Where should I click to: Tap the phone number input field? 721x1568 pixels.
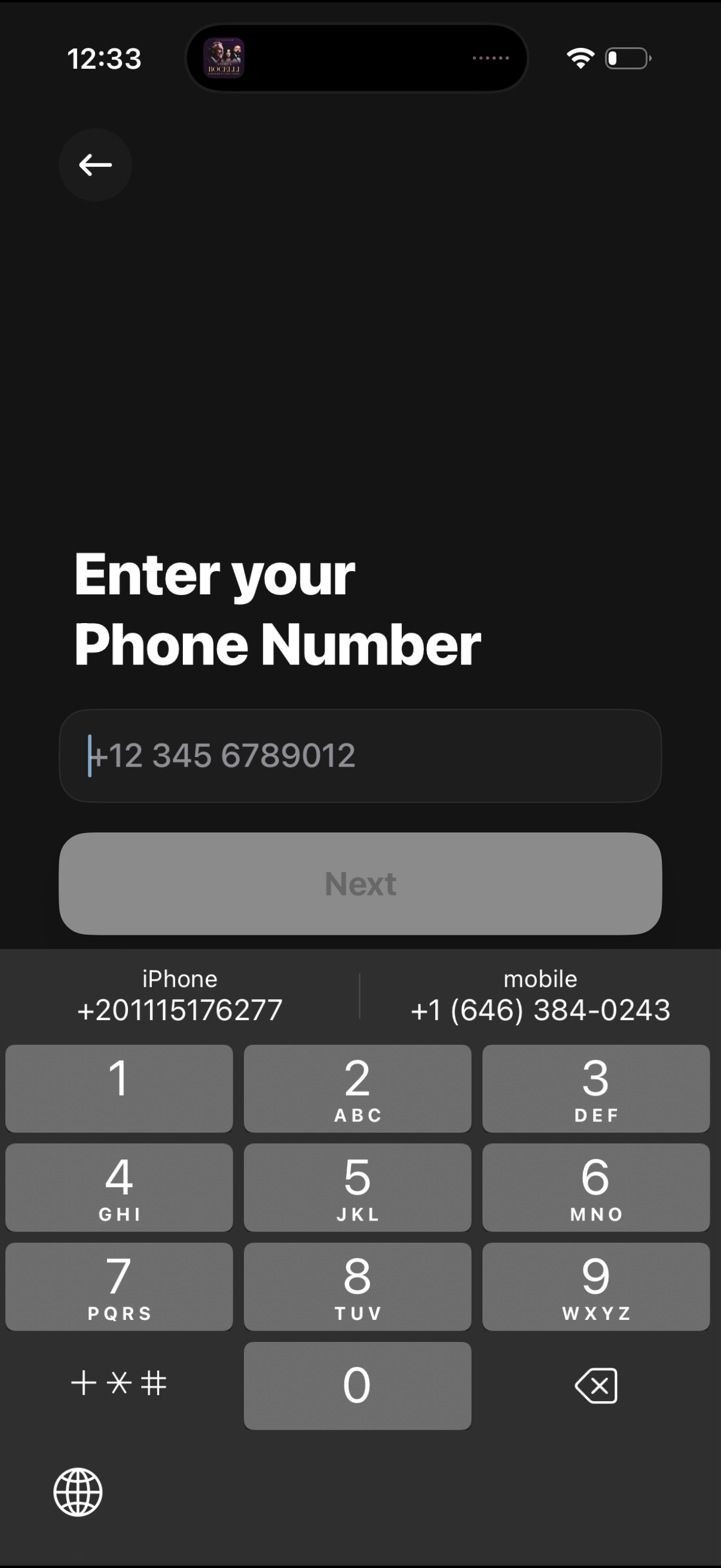click(x=360, y=756)
